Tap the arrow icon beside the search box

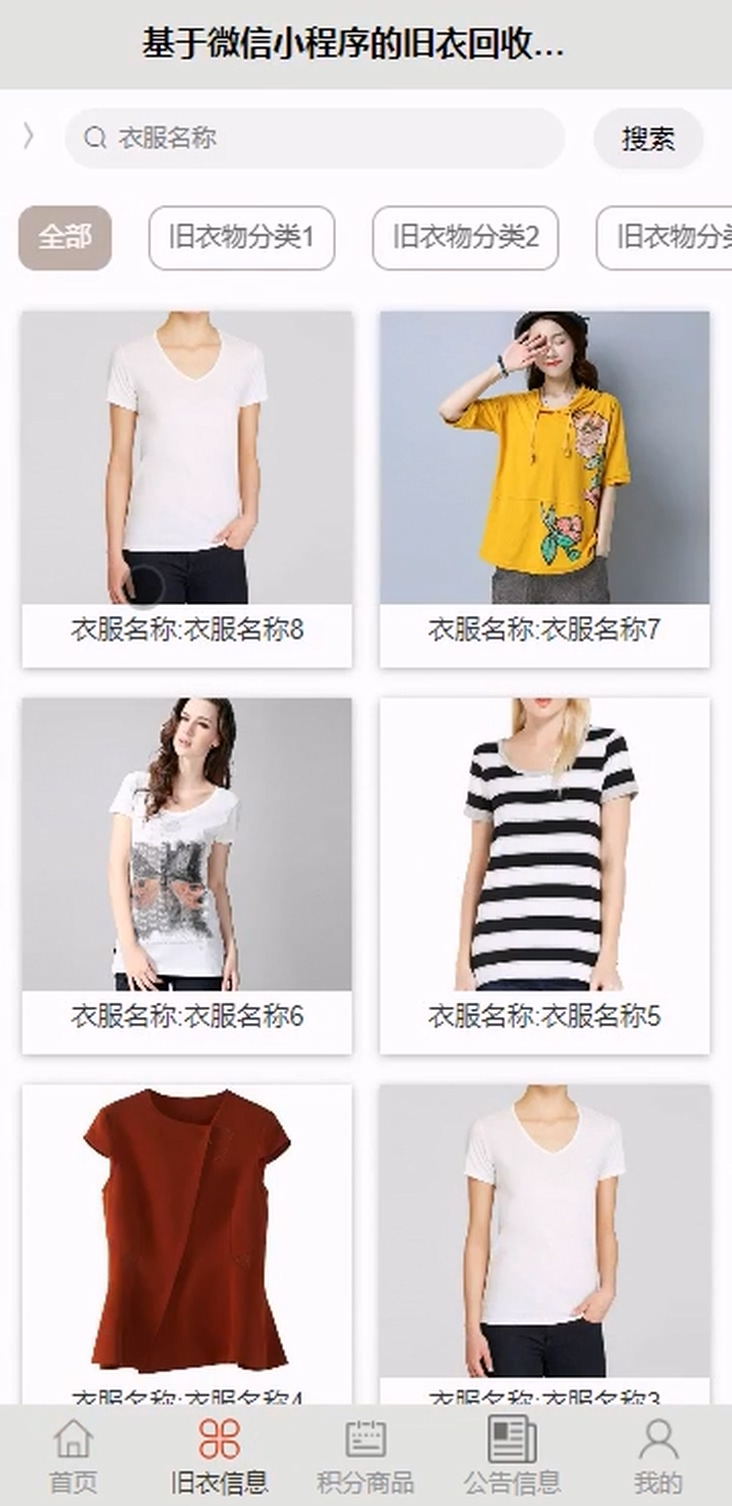pyautogui.click(x=29, y=137)
